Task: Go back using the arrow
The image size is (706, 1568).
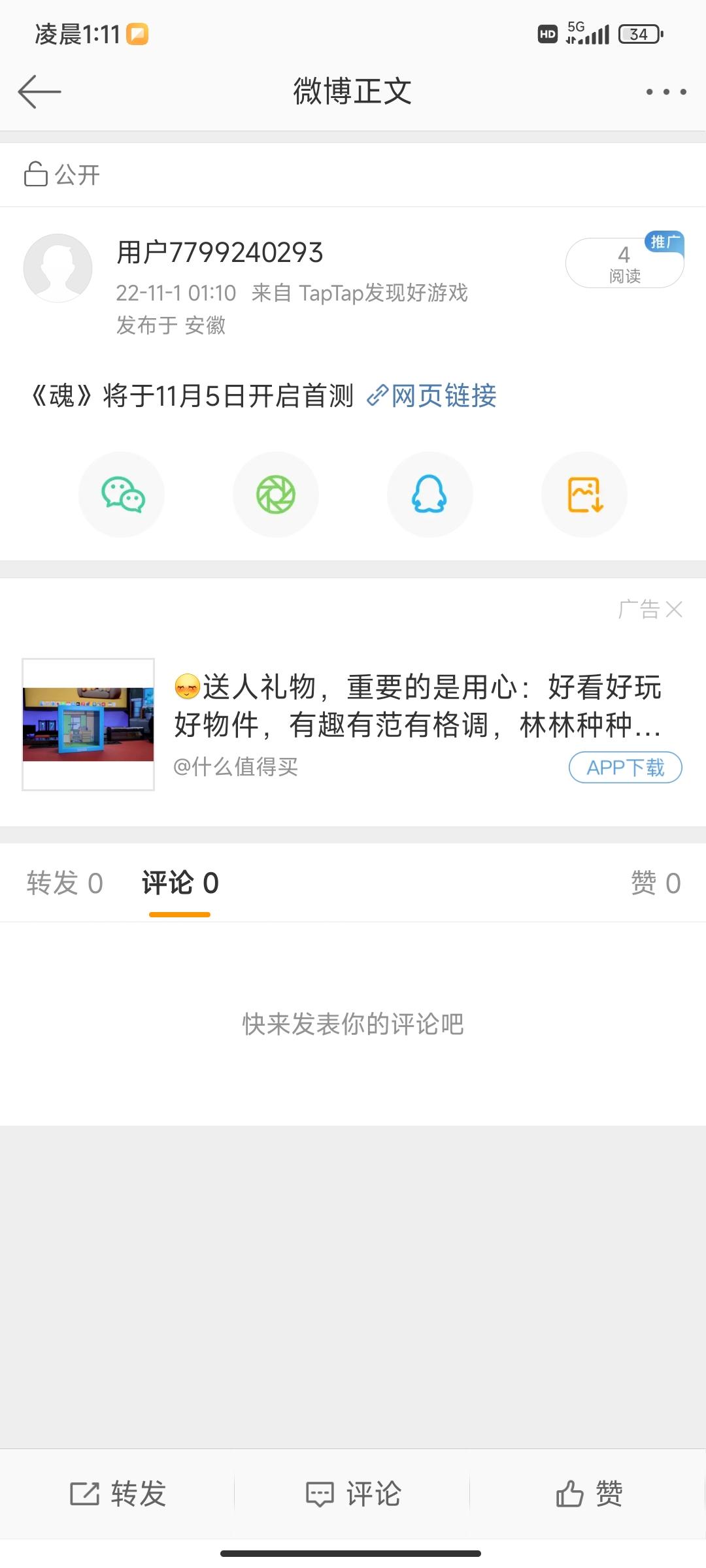Action: 39,91
